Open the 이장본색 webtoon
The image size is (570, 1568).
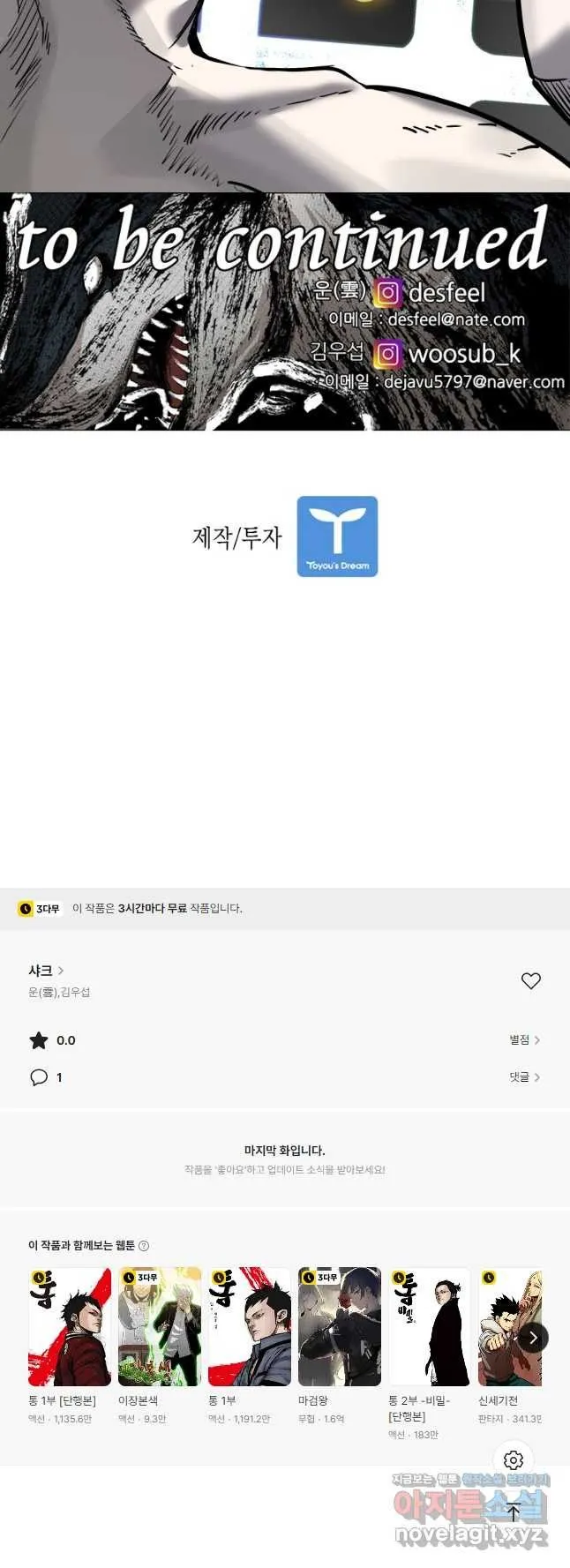click(160, 1326)
